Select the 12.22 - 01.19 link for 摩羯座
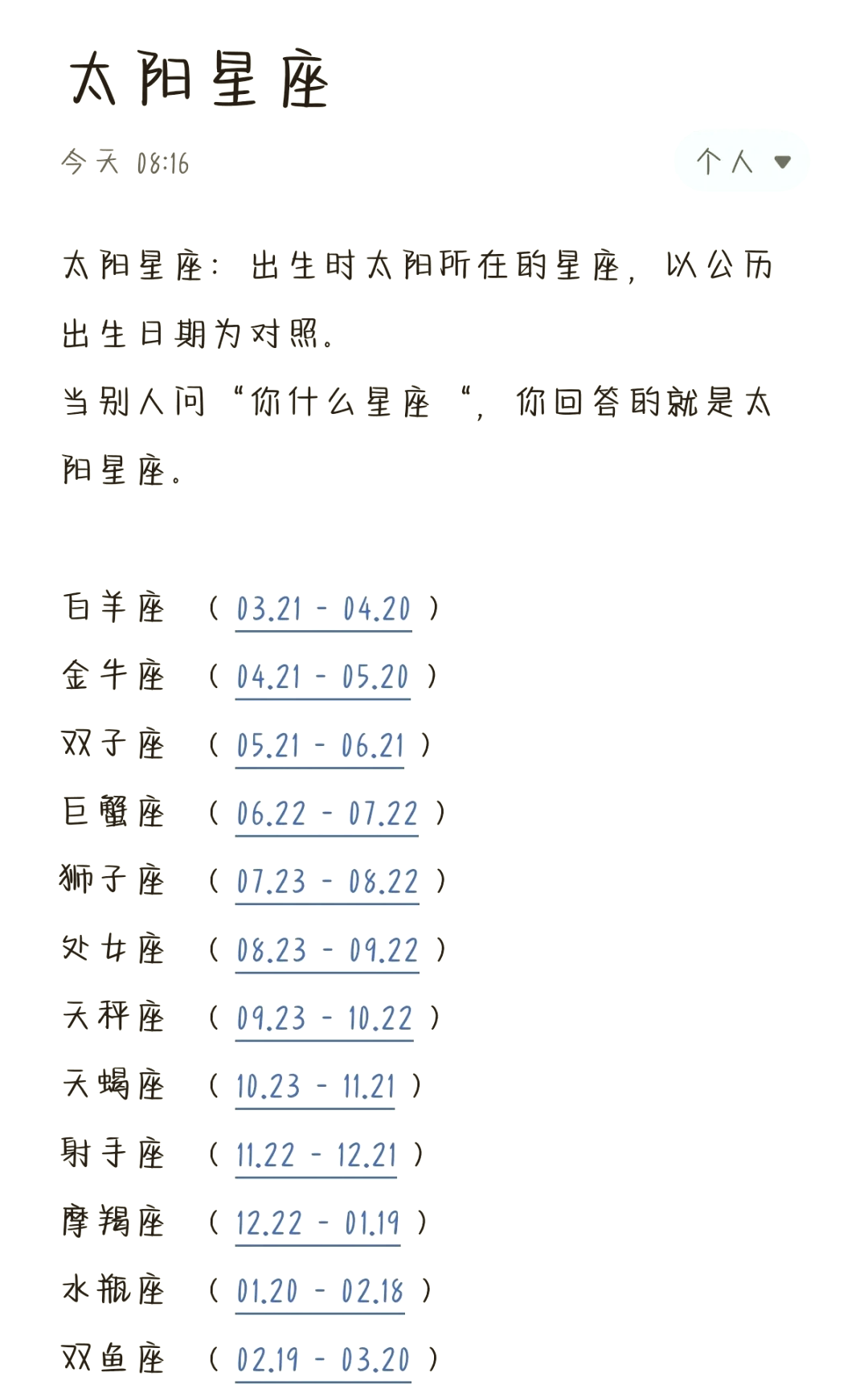The height and width of the screenshot is (1389, 868). [317, 1224]
